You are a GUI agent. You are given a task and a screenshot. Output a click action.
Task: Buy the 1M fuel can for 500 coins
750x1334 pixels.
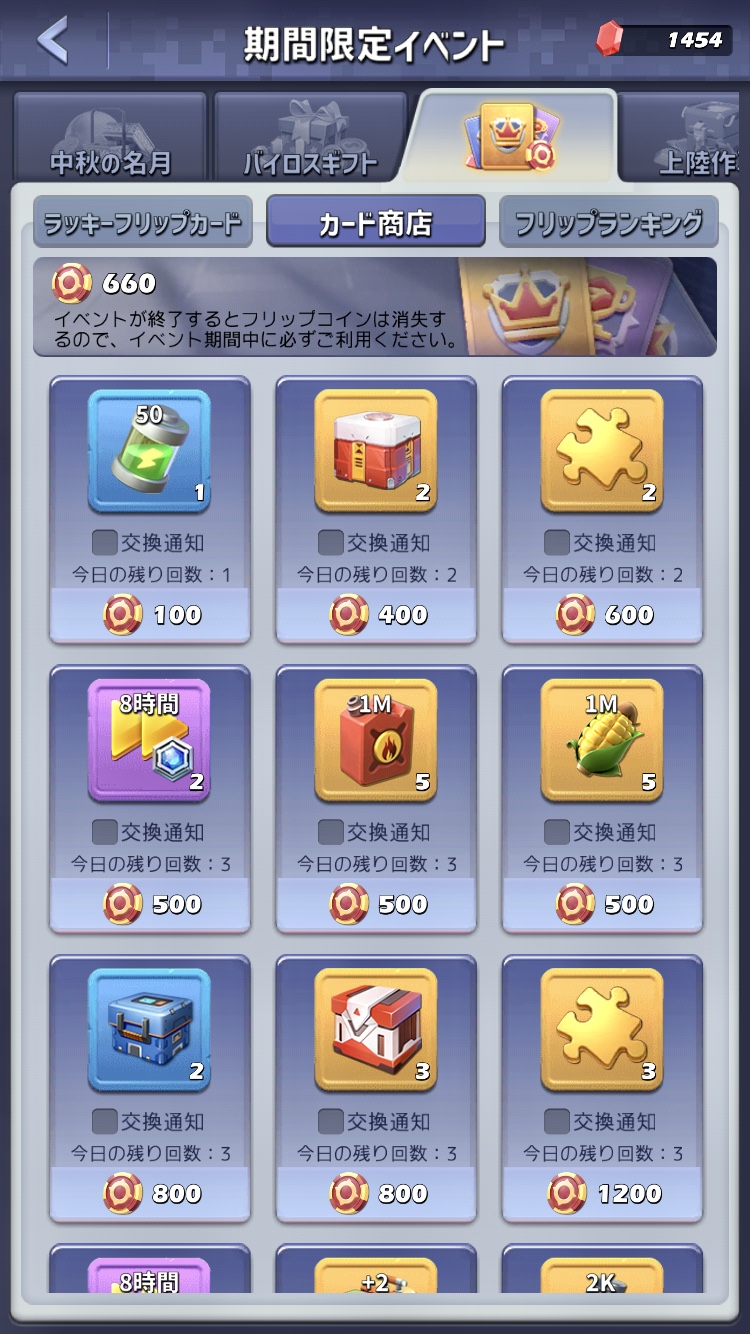(376, 904)
